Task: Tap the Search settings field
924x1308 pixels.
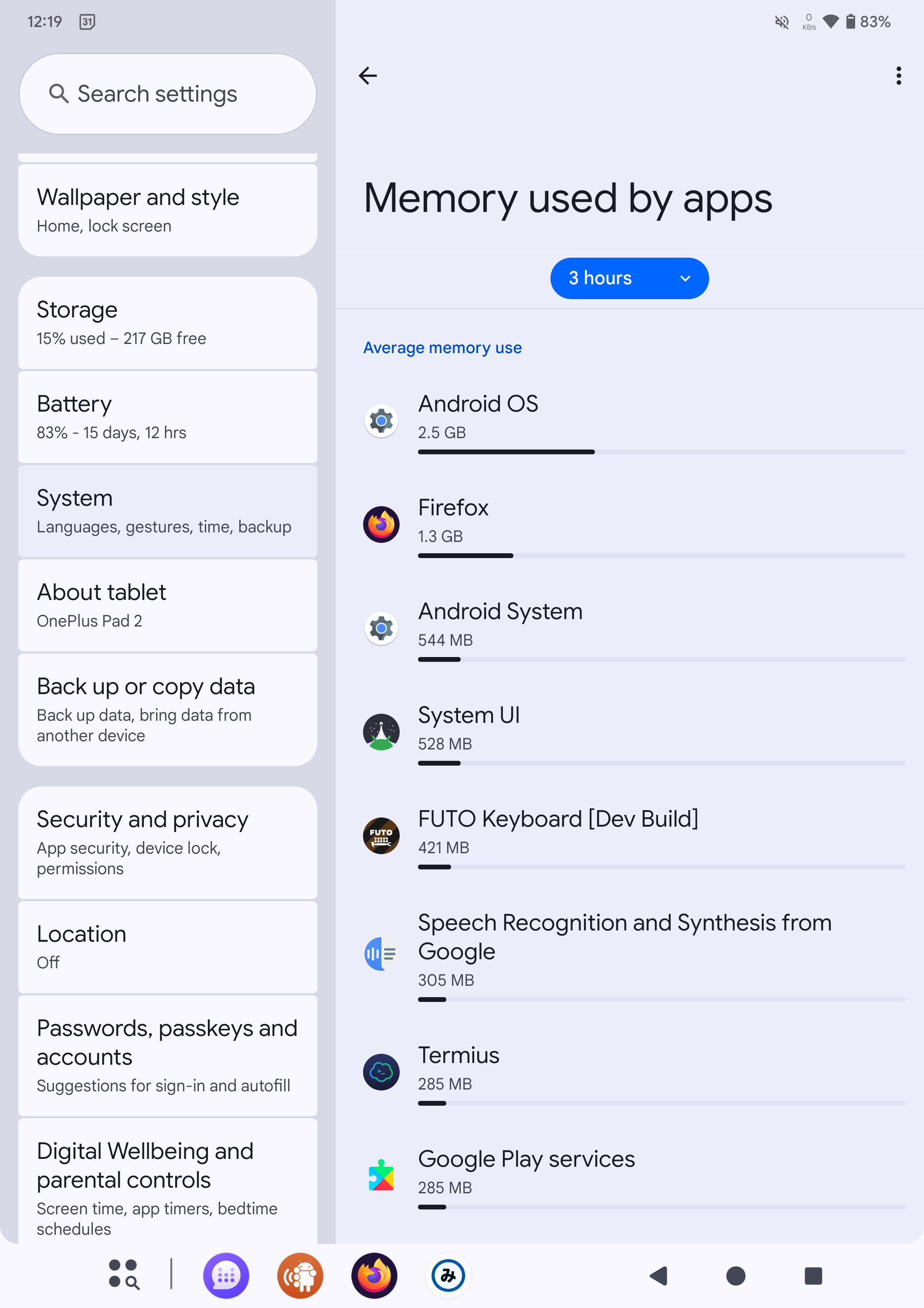Action: click(167, 94)
